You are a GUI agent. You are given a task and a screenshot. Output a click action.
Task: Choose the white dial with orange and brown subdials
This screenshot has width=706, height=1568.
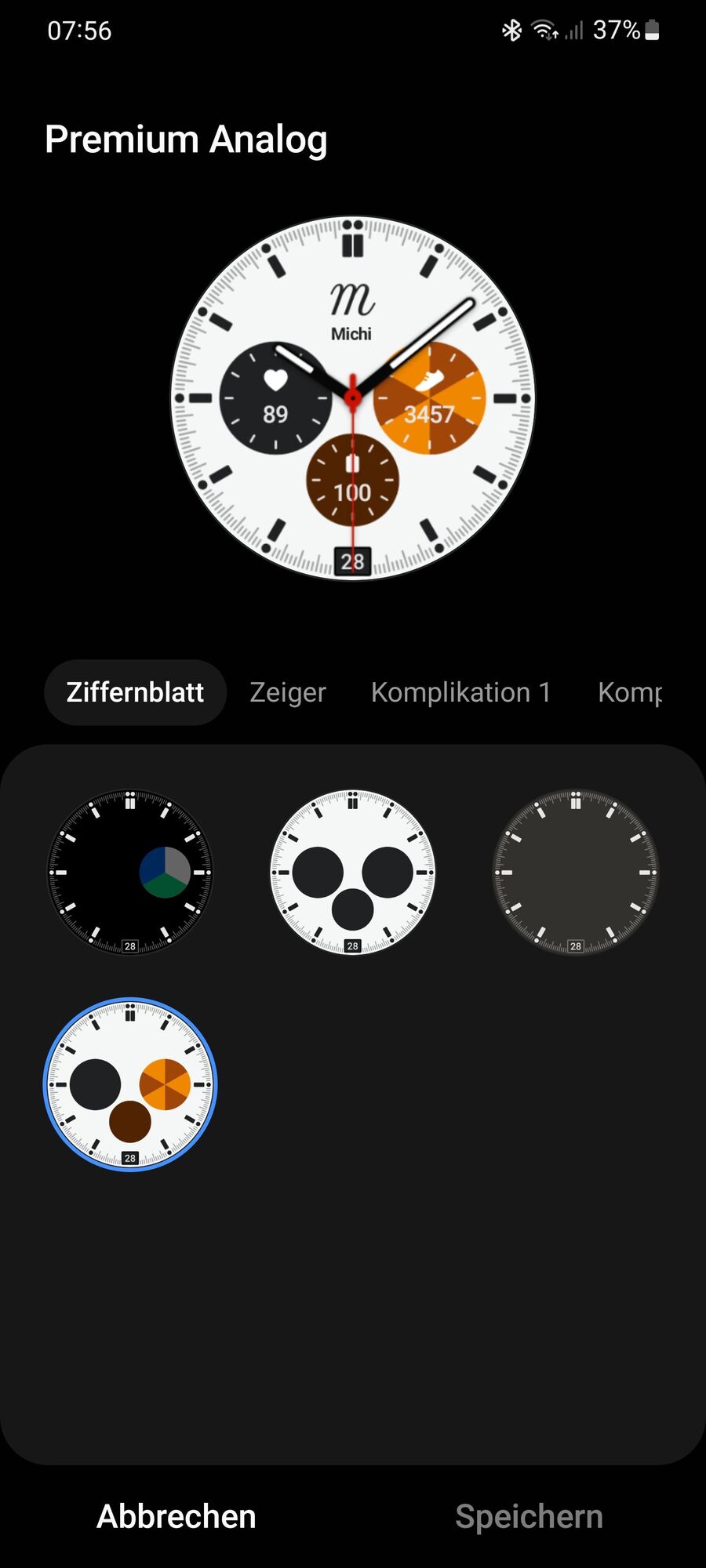coord(130,1084)
